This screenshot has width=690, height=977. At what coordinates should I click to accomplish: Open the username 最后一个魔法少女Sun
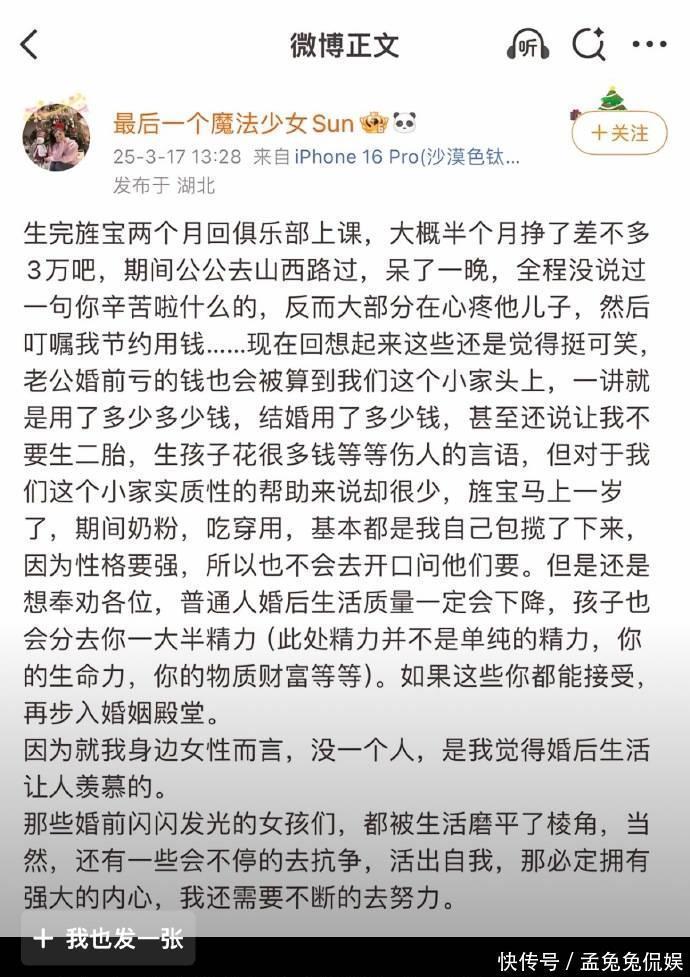[234, 124]
